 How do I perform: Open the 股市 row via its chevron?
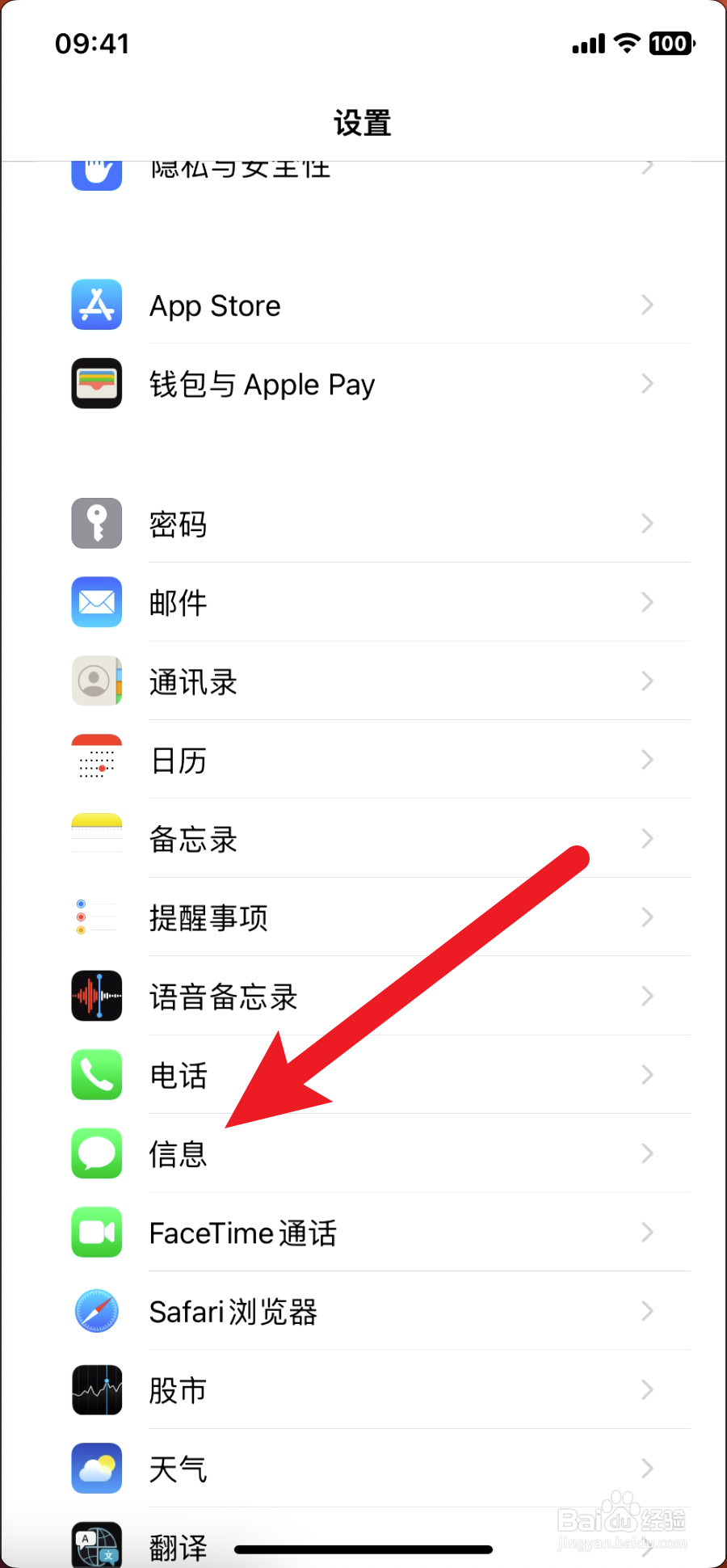pos(647,1389)
